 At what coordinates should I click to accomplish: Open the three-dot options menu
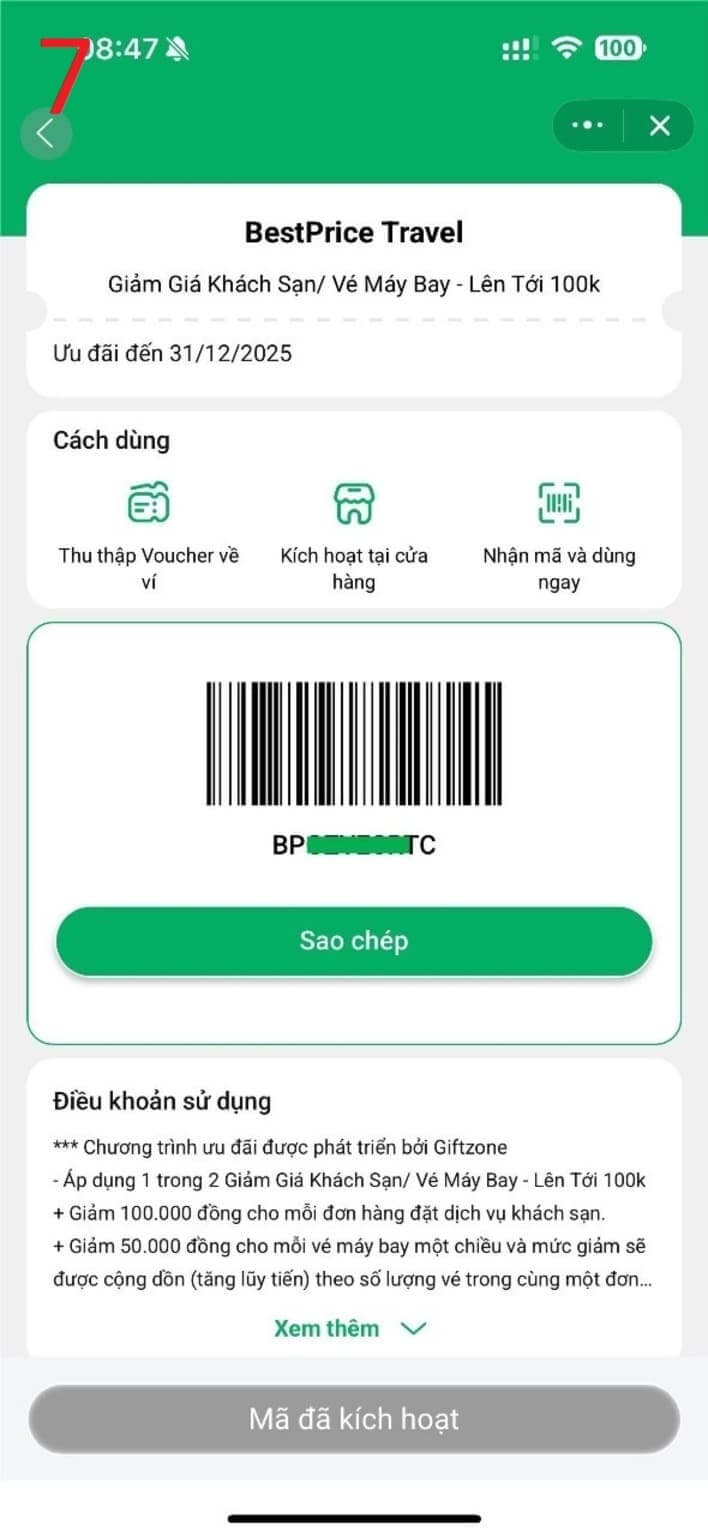pos(587,126)
